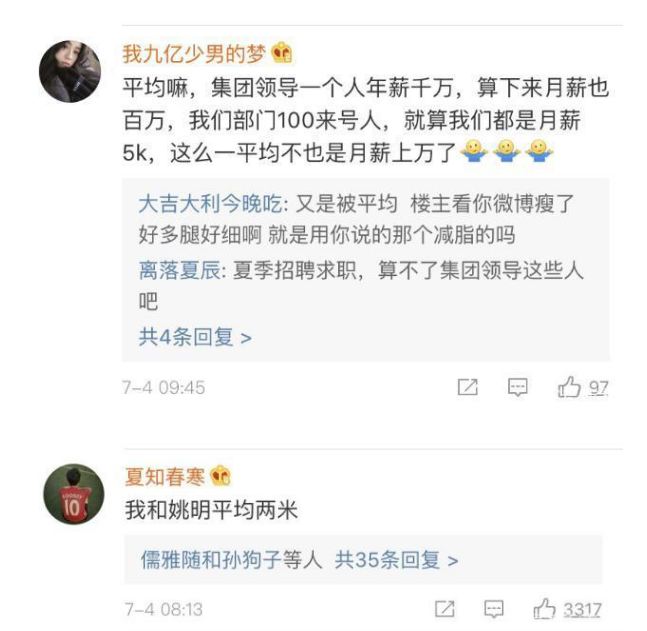Like the comment with 97 likes

(x=570, y=387)
